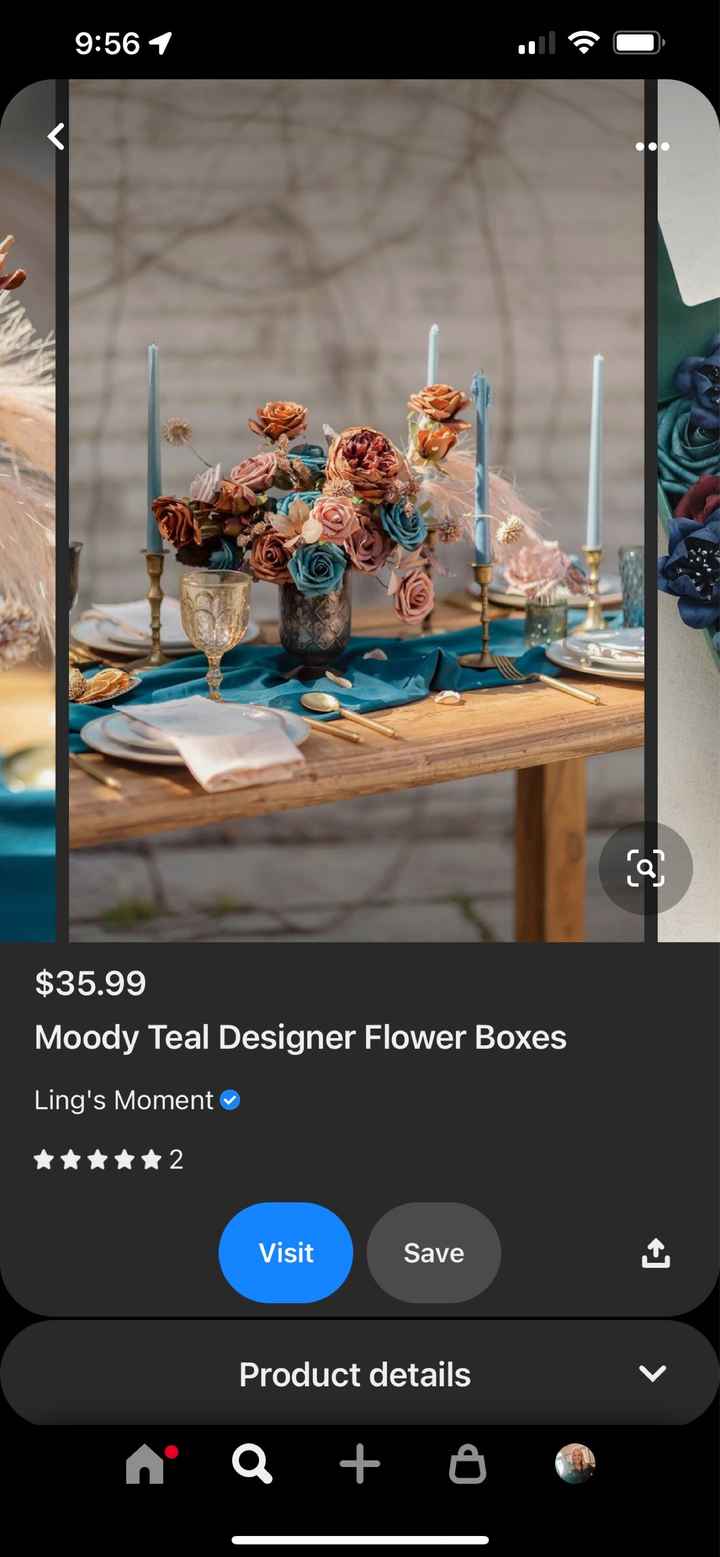Visit the Moody Teal Flower Boxes site
720x1557 pixels.
286,1252
